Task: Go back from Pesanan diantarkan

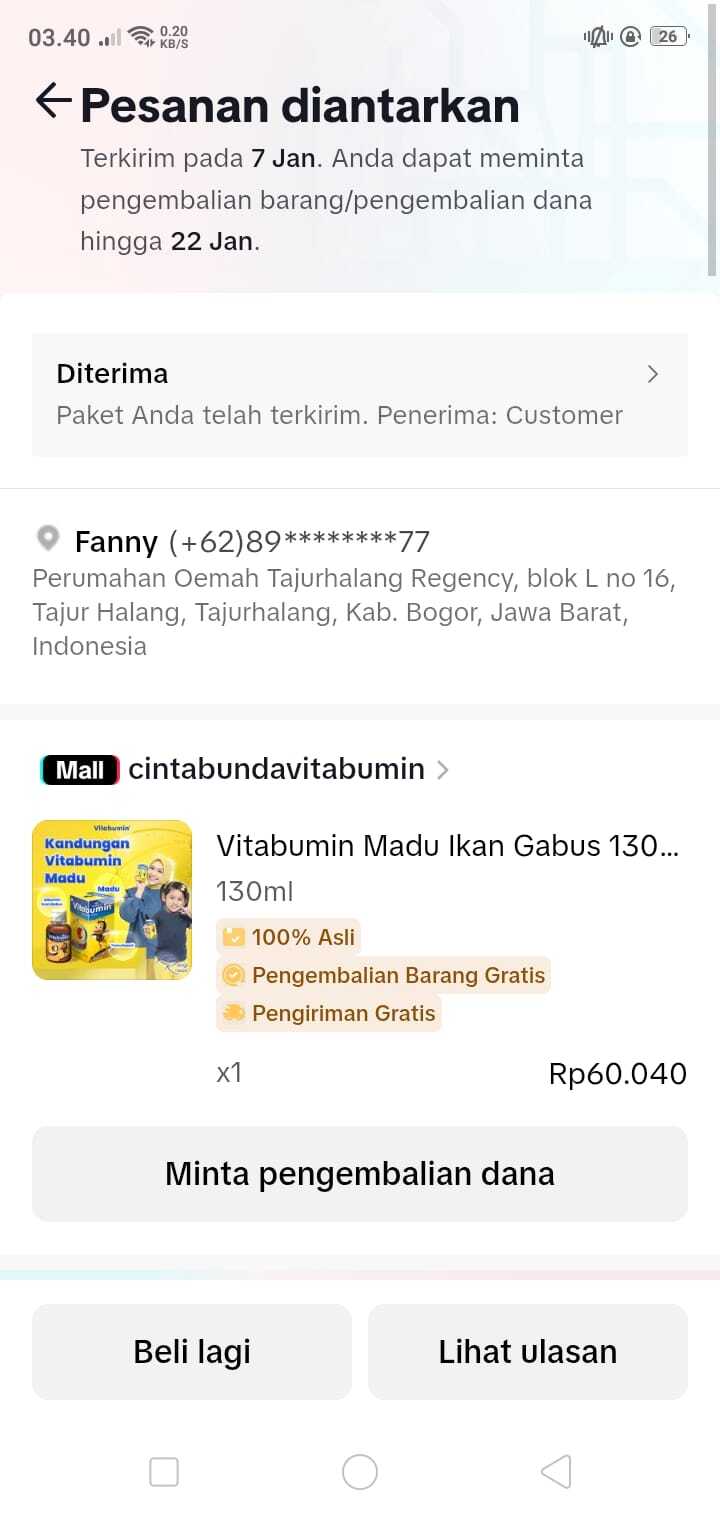Action: (x=53, y=101)
